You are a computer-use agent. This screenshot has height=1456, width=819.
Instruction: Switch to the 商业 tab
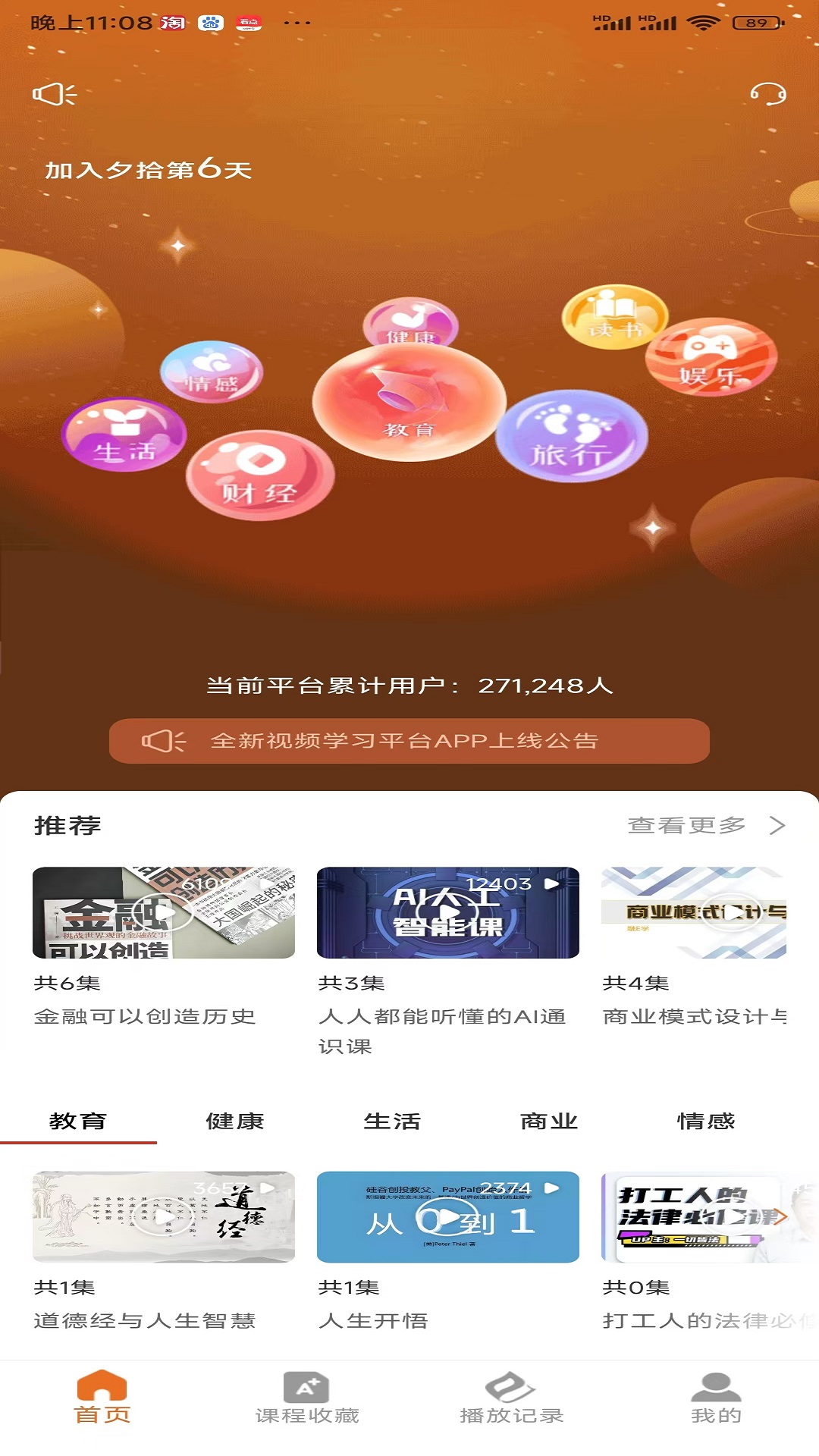click(549, 1121)
